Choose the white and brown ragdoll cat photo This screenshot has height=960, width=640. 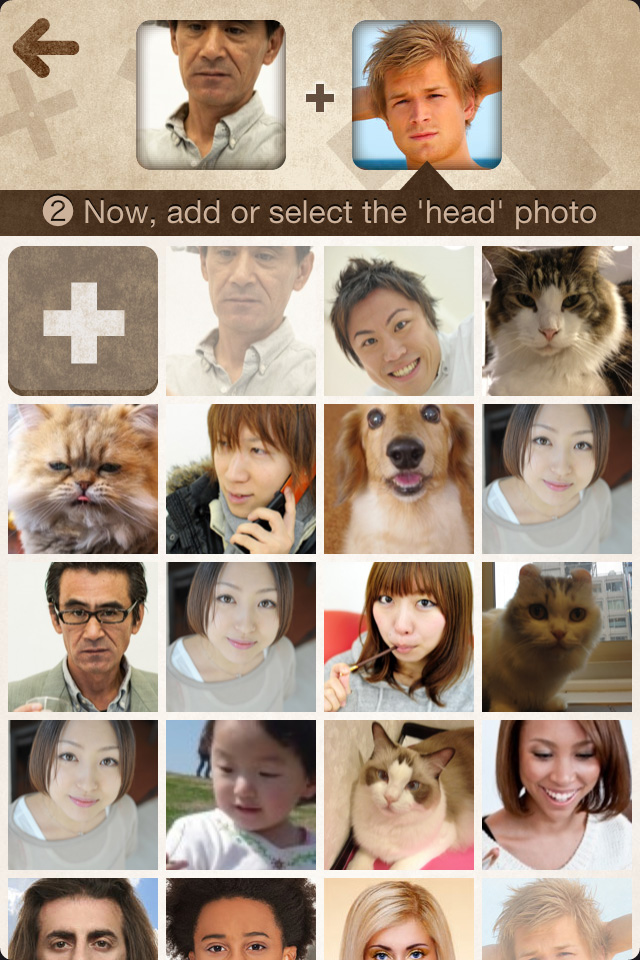tap(399, 795)
